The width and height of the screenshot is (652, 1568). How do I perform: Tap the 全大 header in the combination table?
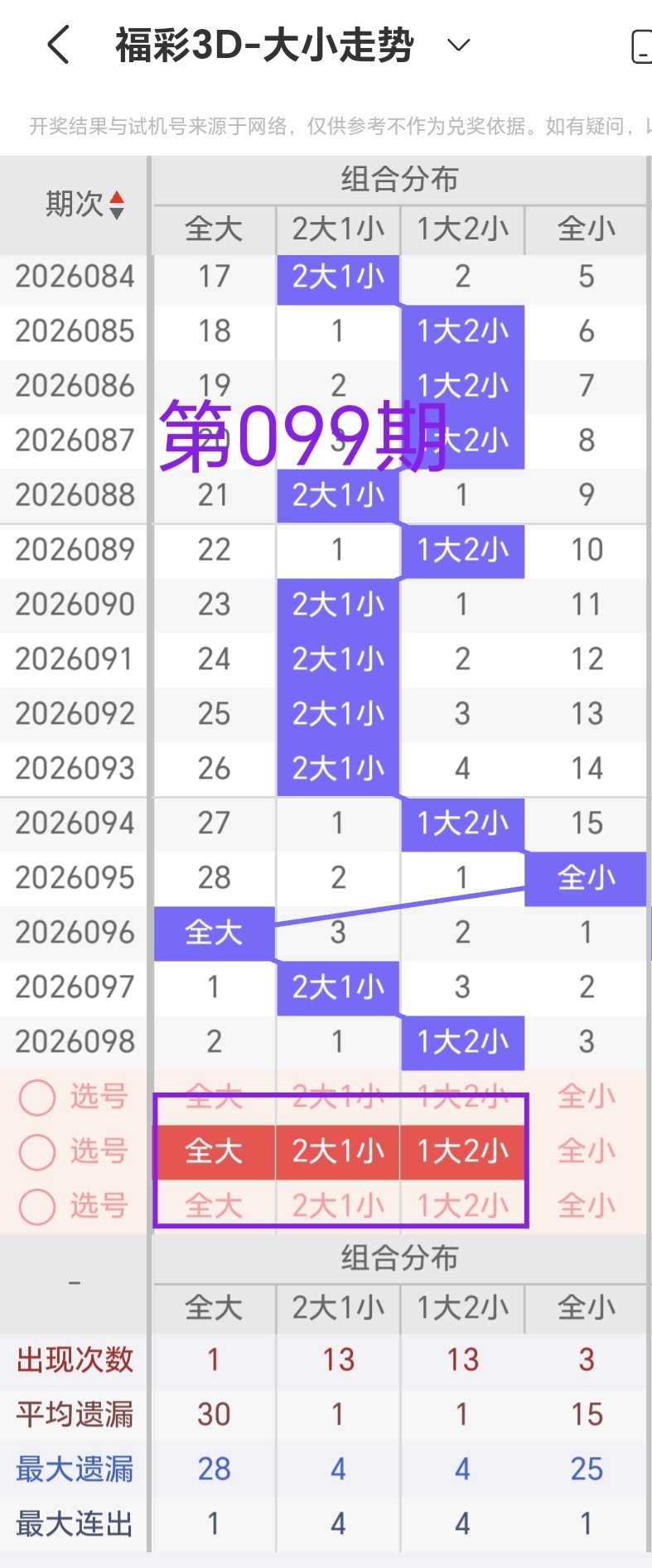[213, 229]
